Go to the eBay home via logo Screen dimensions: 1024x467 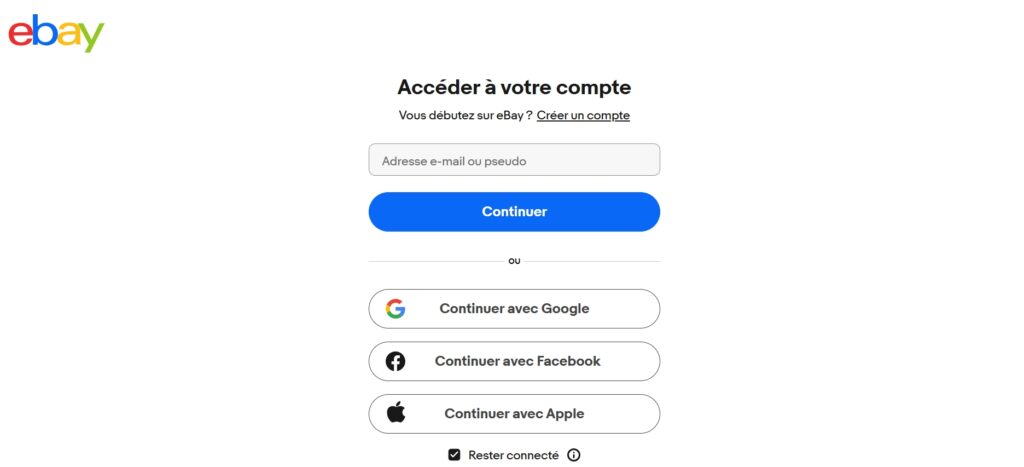tap(56, 33)
